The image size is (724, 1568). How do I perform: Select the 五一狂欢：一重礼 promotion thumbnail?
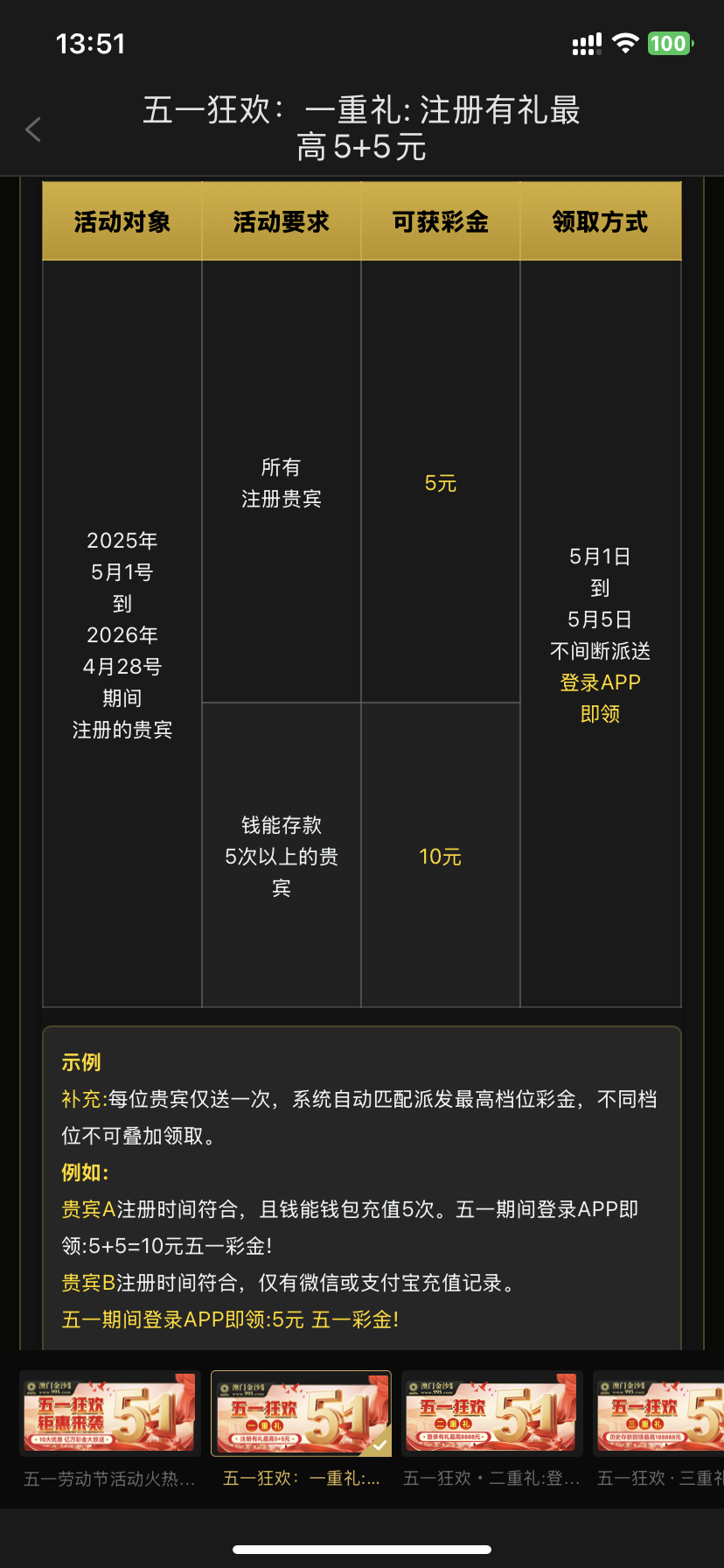302,1413
